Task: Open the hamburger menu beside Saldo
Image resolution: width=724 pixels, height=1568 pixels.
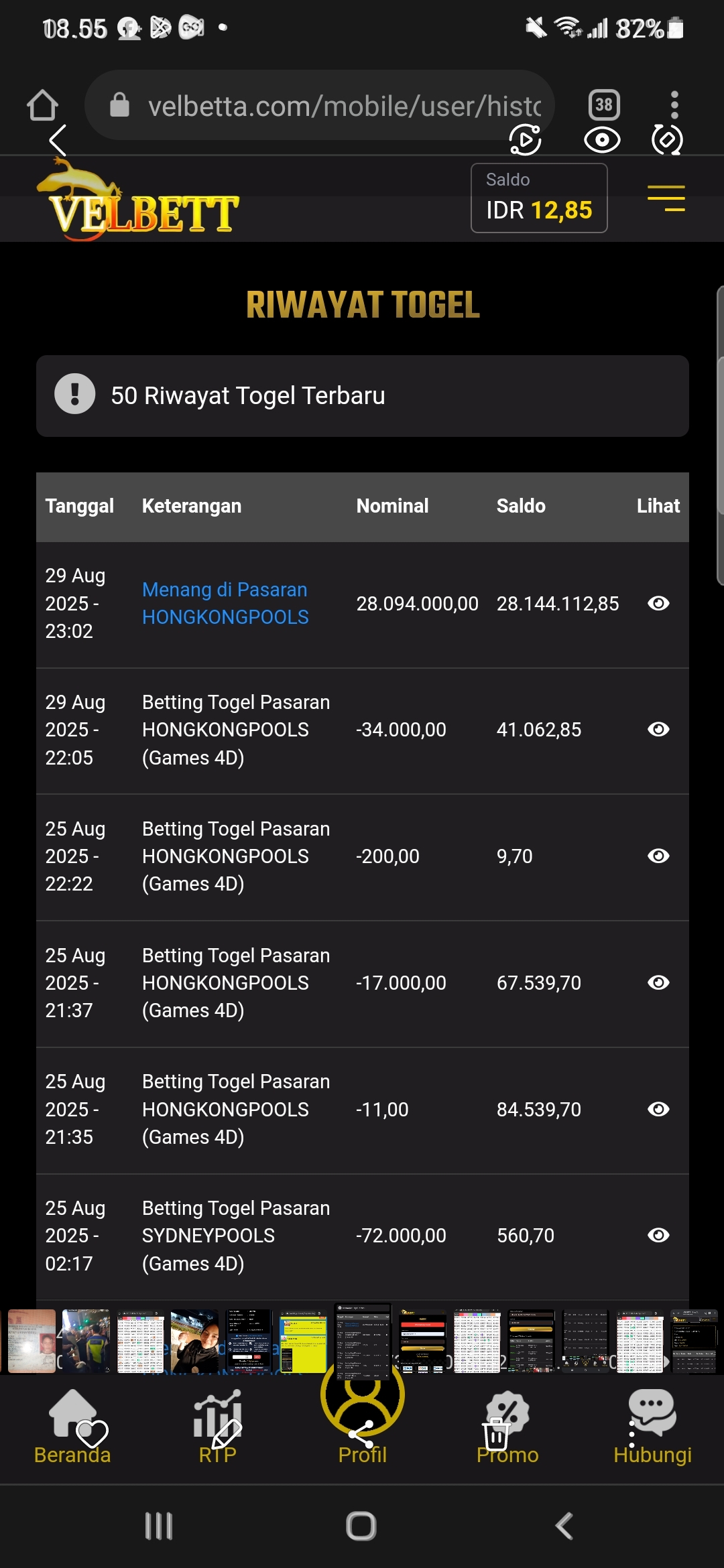Action: 666,198
